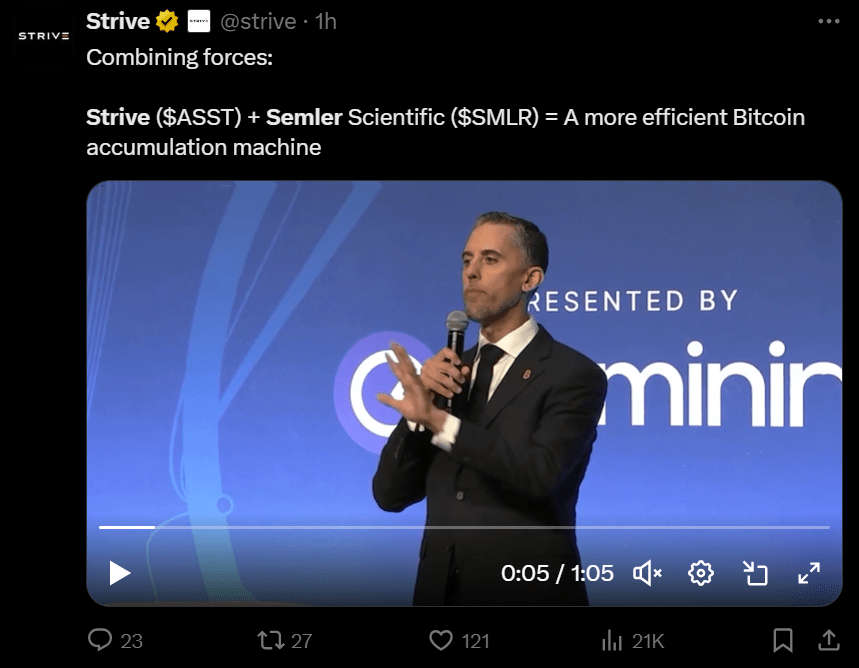Reply to the Strive post
This screenshot has width=859, height=668.
[x=101, y=640]
